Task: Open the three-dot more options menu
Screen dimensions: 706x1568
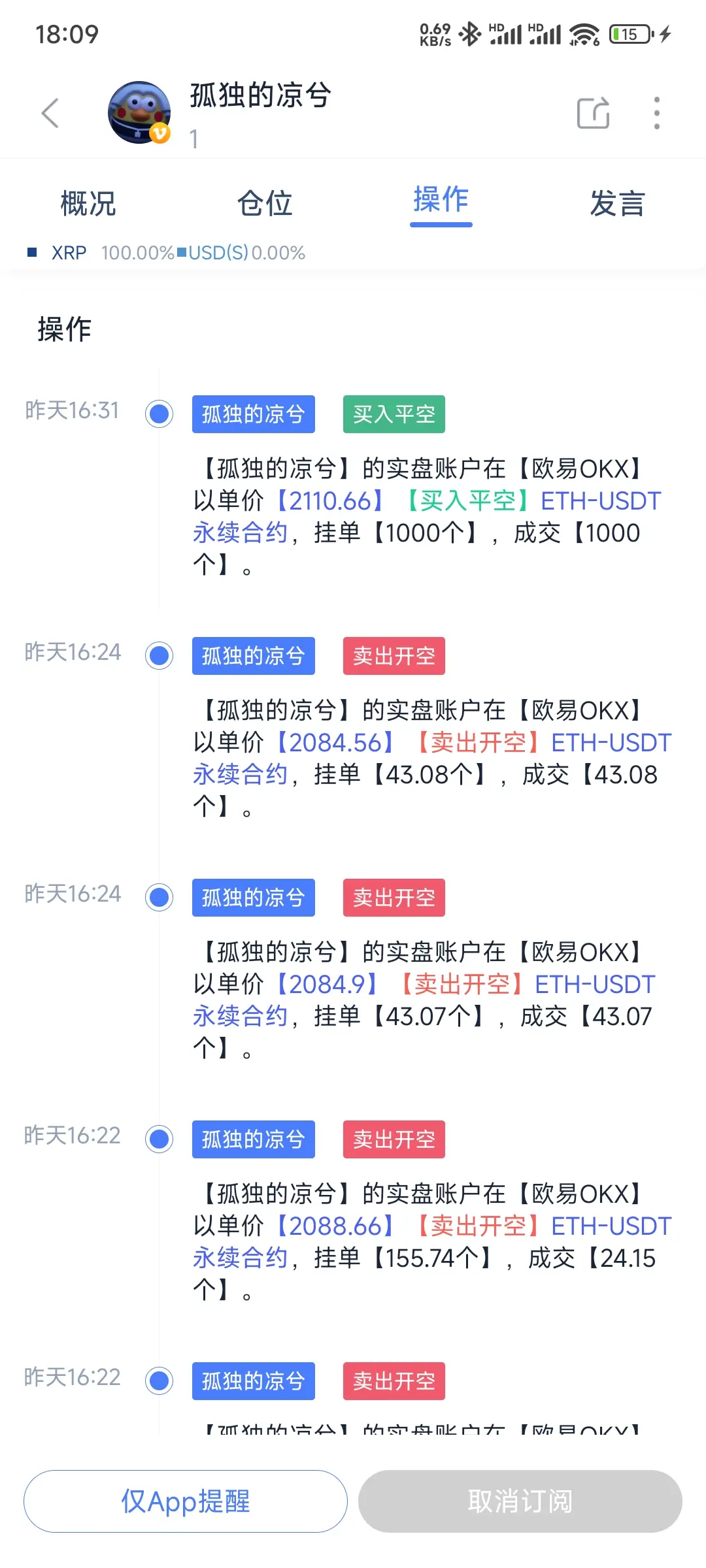Action: coord(656,112)
